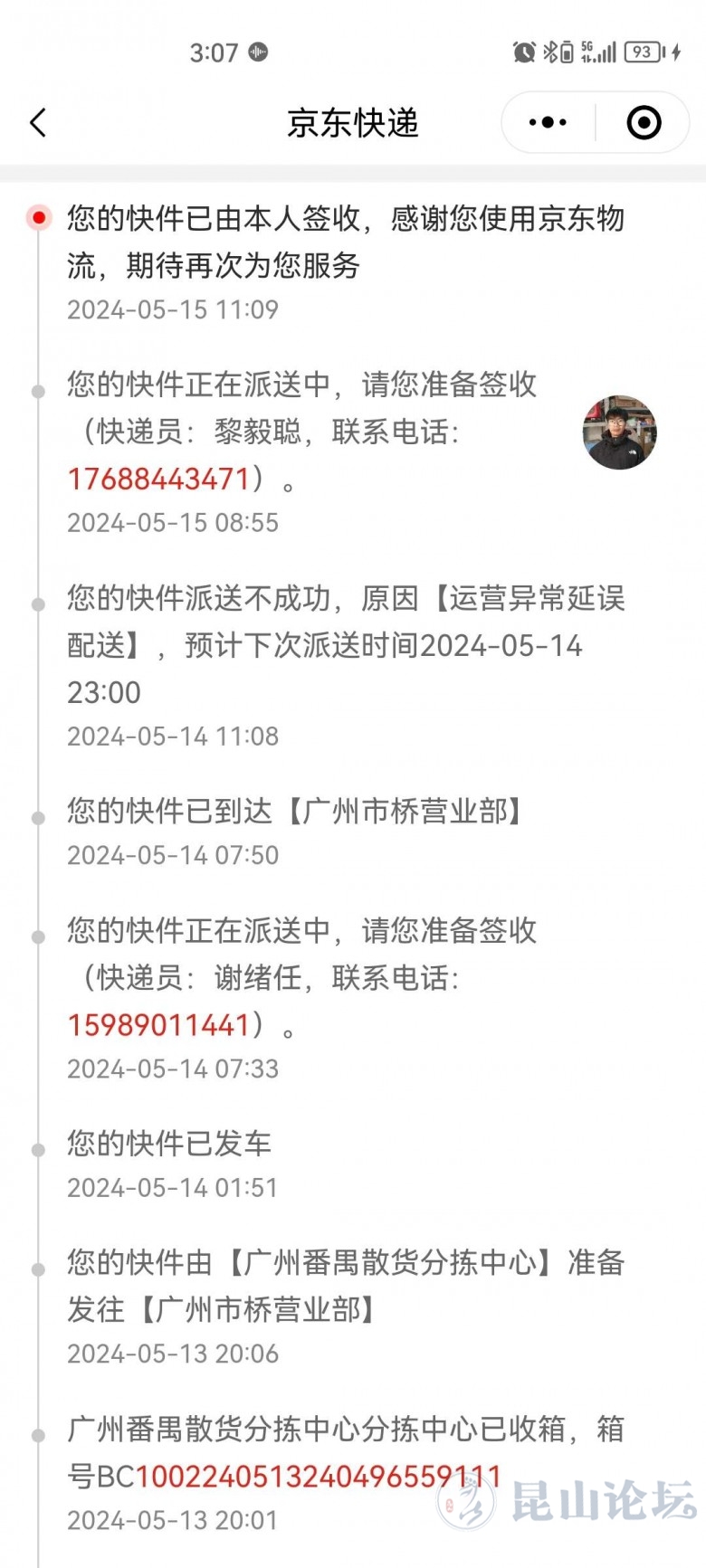The height and width of the screenshot is (1568, 706).
Task: Tap box number BC1002240513240496559111
Action: (x=317, y=1476)
